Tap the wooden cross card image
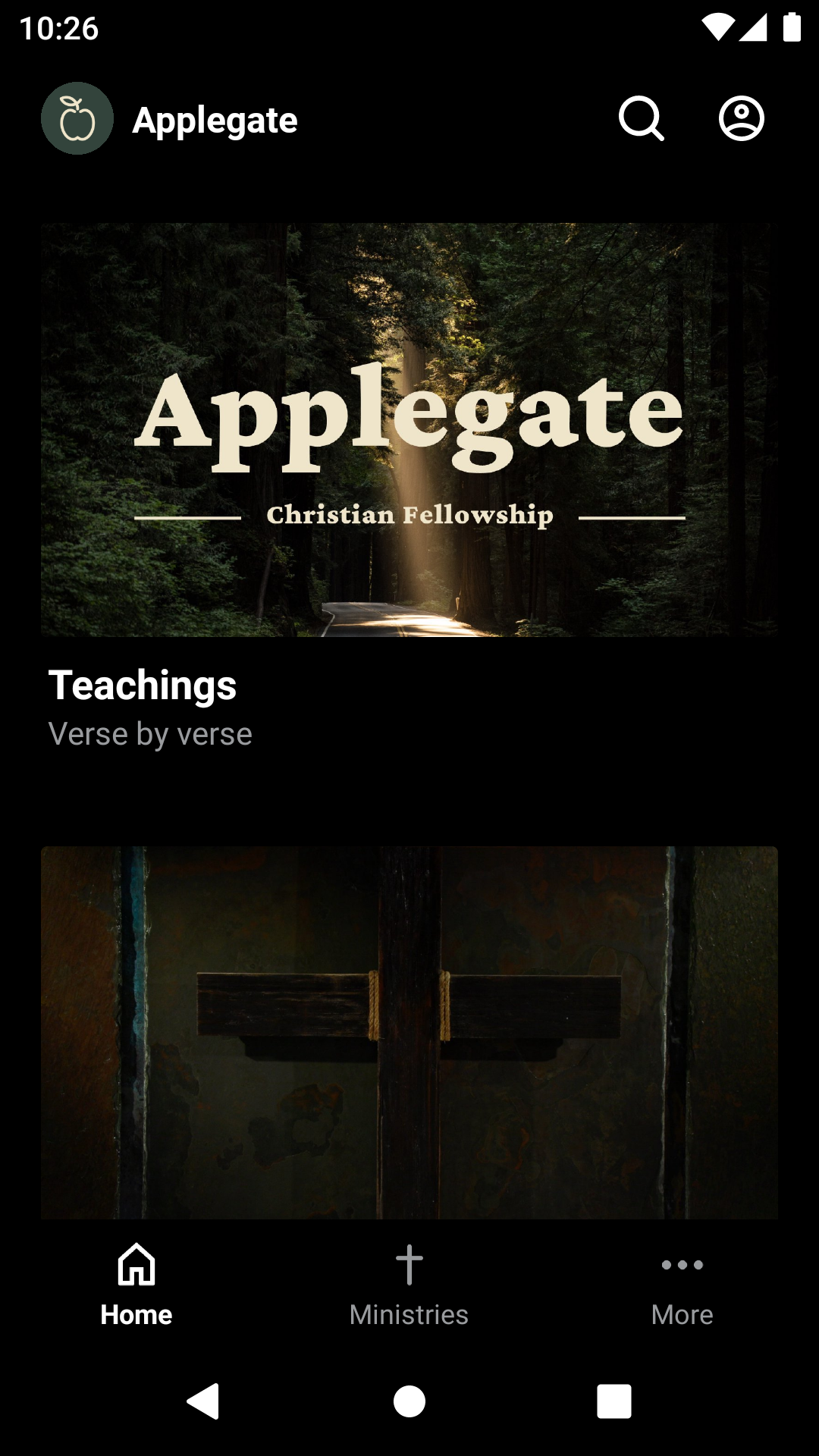819x1456 pixels. click(x=409, y=1039)
